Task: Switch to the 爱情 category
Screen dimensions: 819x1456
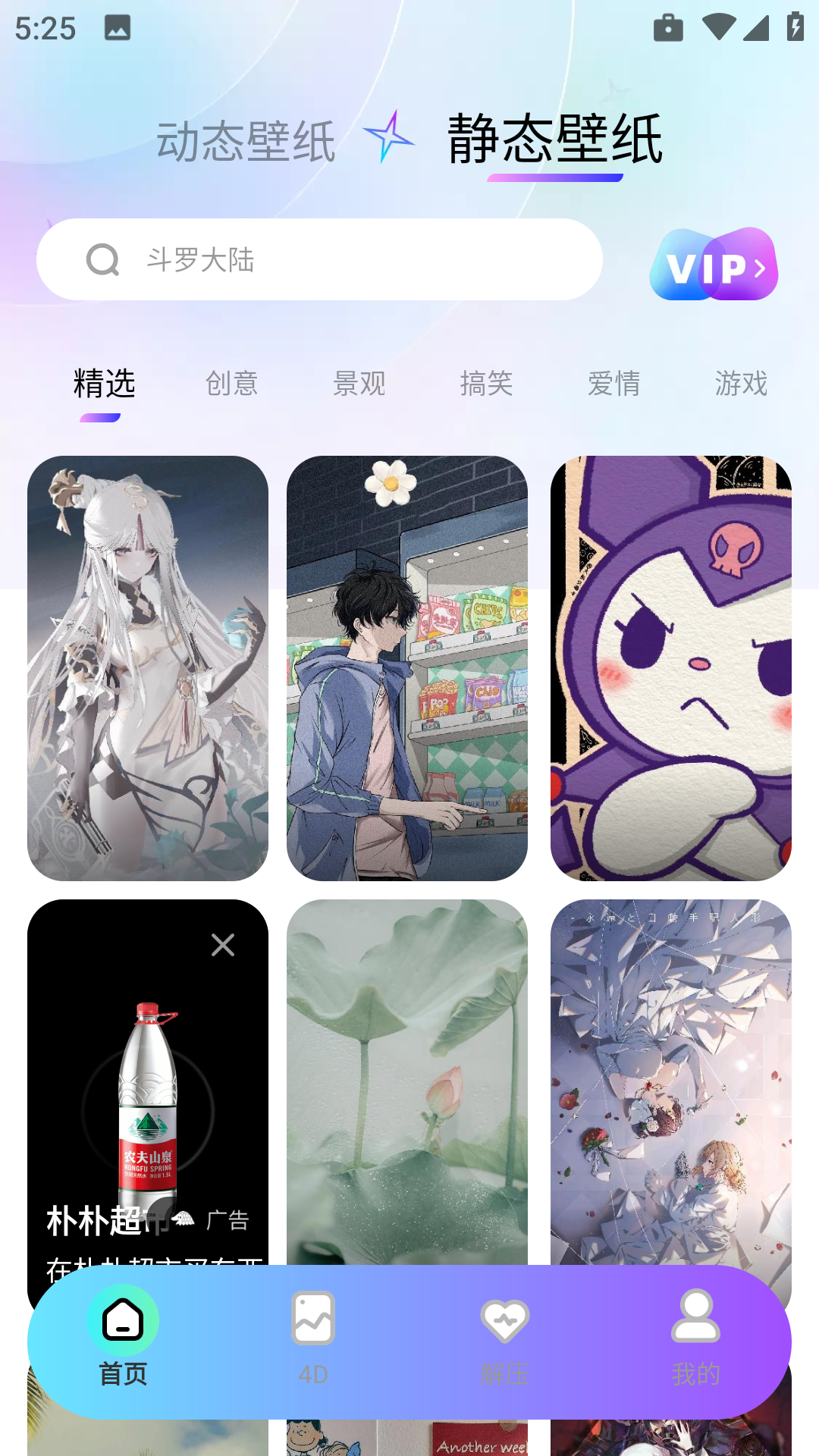Action: pos(613,384)
